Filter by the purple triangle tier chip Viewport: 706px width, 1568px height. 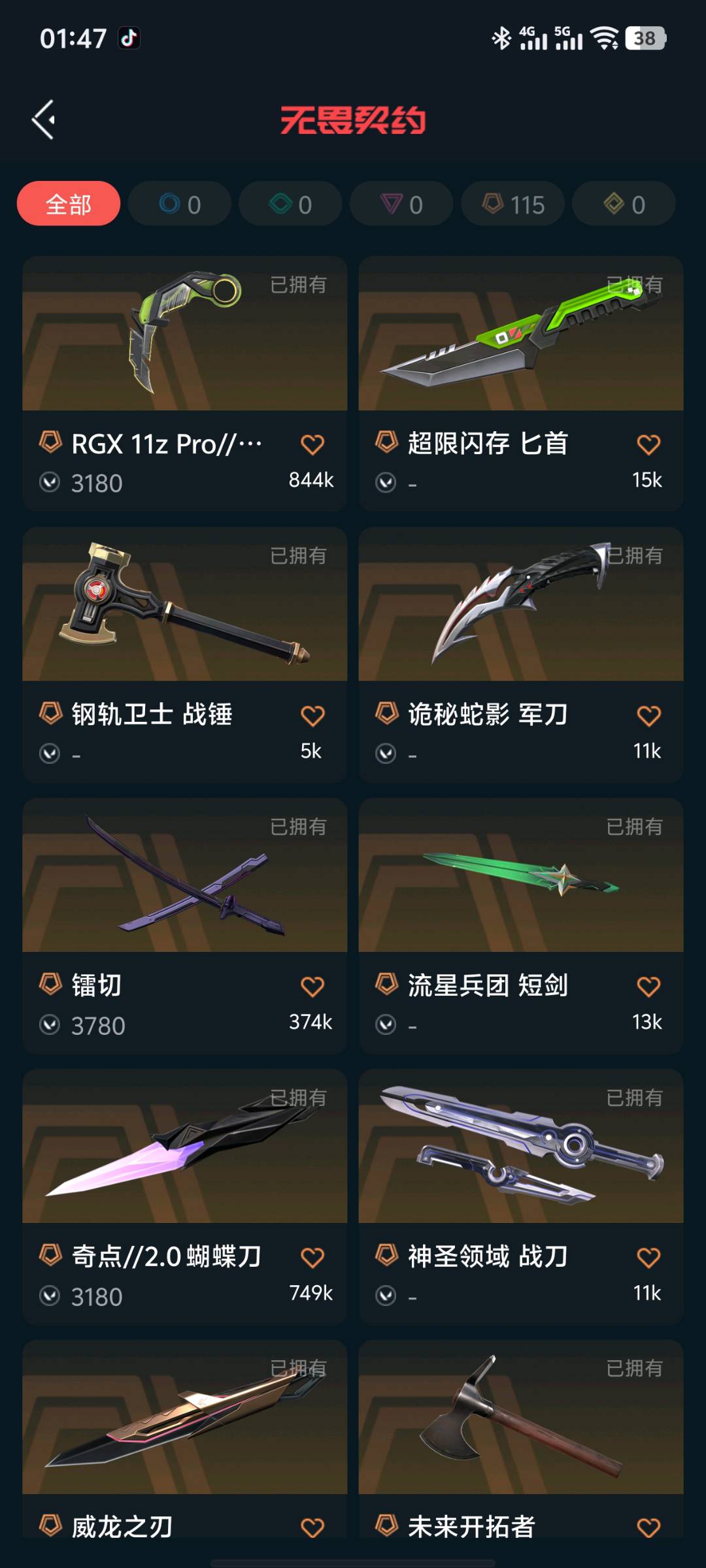(x=401, y=204)
